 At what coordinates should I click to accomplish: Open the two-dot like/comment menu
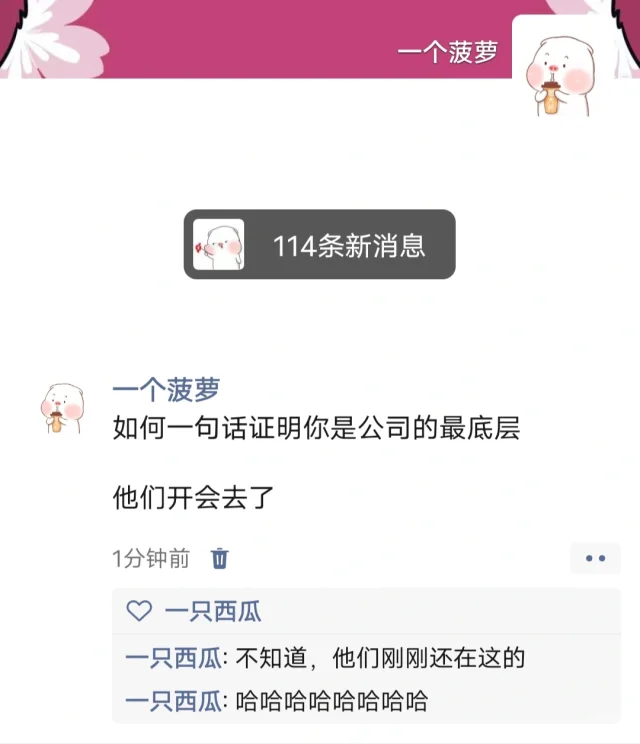click(595, 558)
